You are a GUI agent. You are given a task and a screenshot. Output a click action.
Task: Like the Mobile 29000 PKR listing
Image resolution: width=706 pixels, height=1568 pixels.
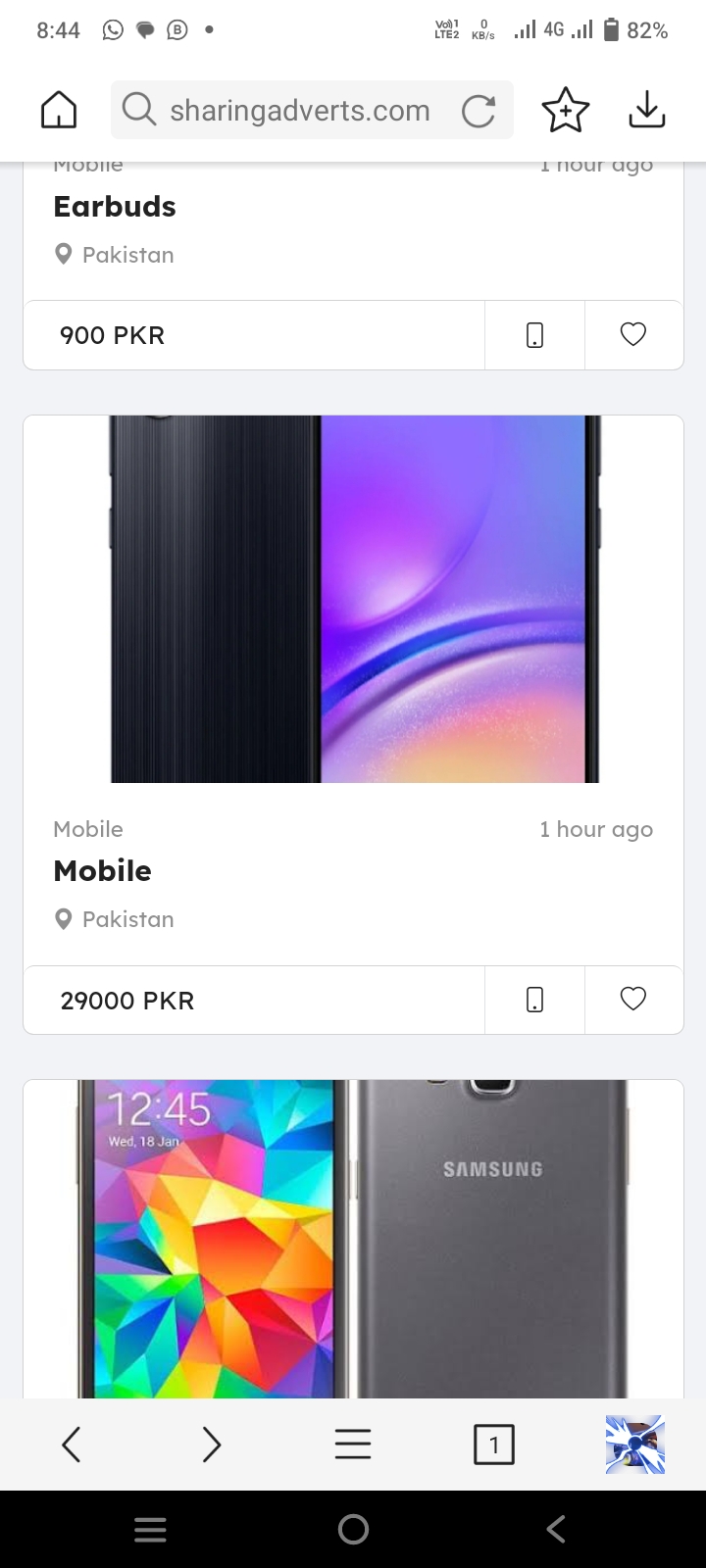click(633, 1000)
